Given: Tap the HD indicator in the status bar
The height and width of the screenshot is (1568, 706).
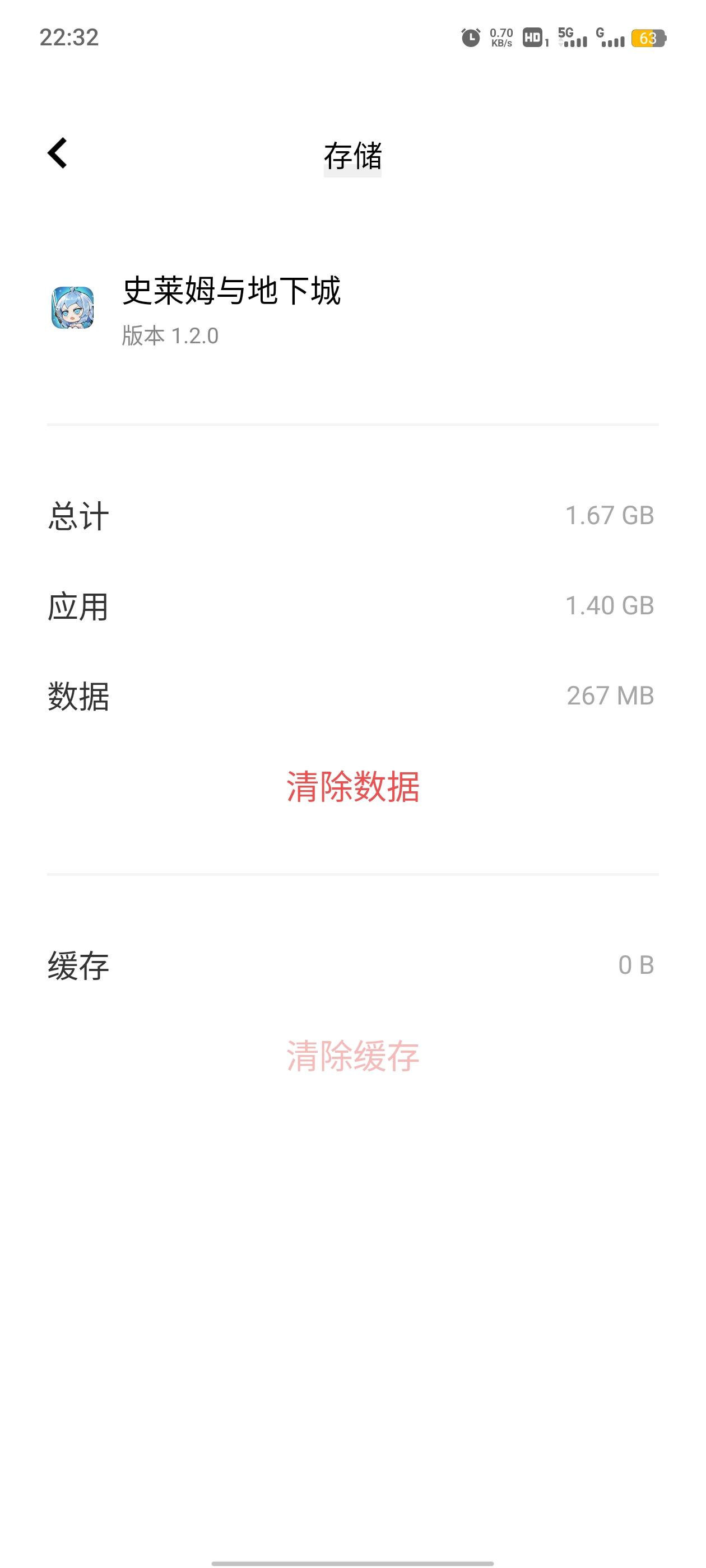Looking at the screenshot, I should (x=532, y=38).
